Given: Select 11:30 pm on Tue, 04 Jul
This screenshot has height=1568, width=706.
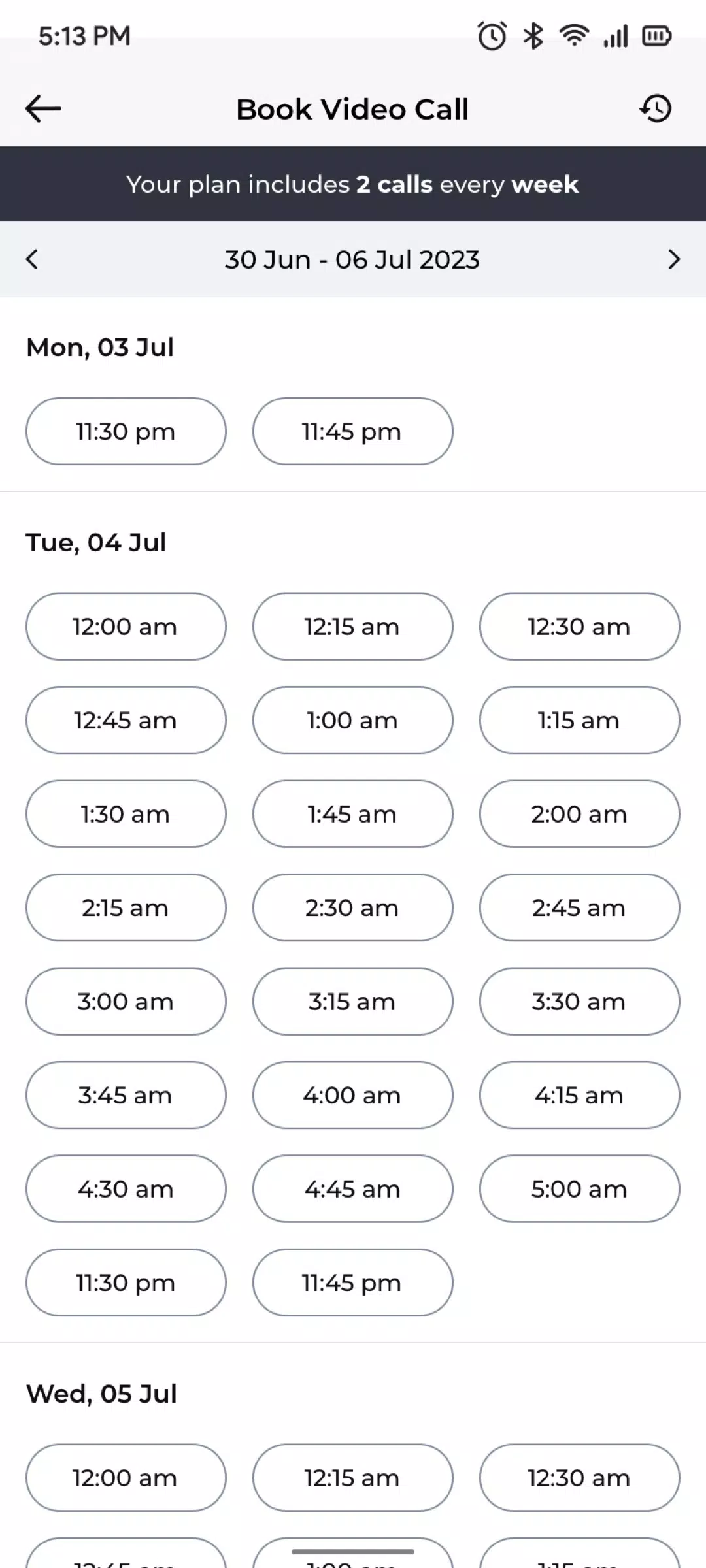Looking at the screenshot, I should [126, 1282].
